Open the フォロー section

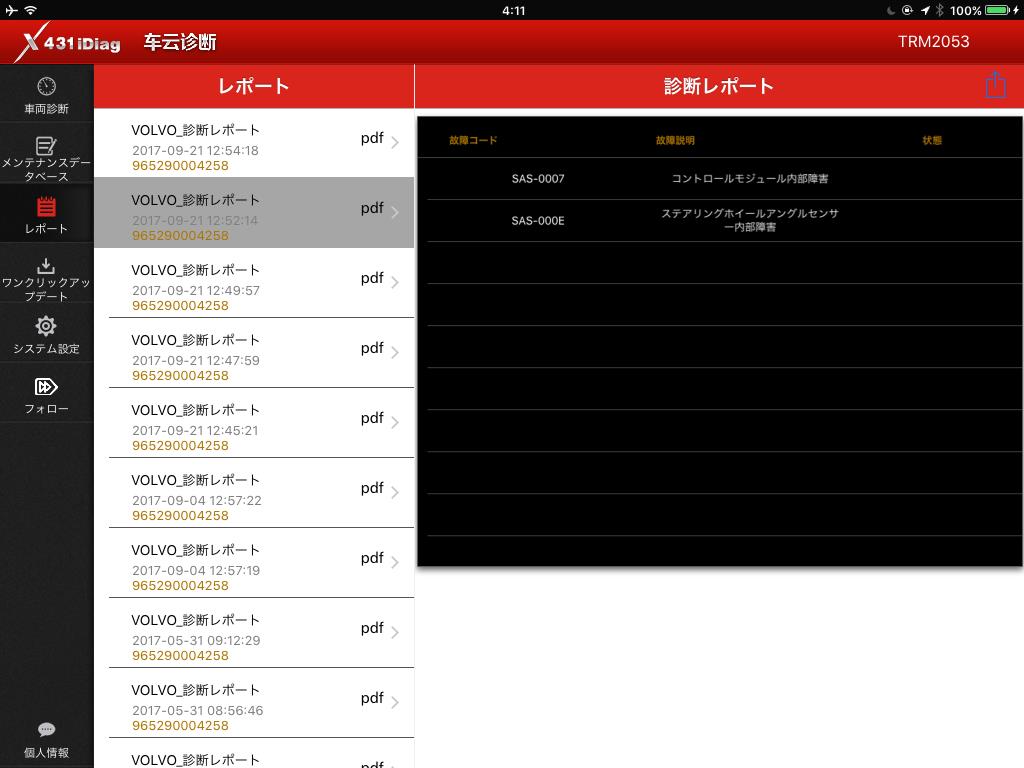(x=46, y=395)
